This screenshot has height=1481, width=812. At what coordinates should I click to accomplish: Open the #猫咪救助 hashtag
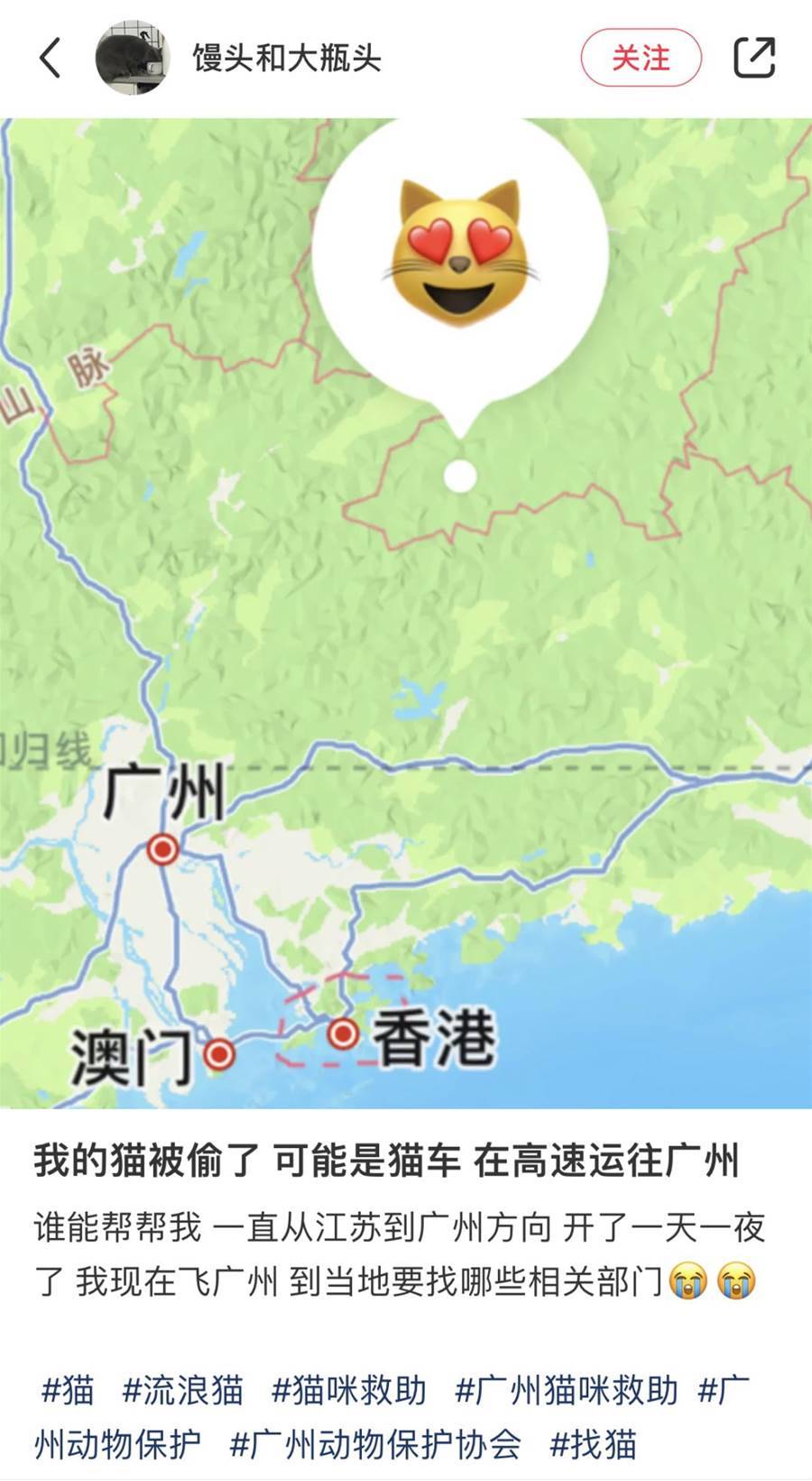[x=349, y=1390]
